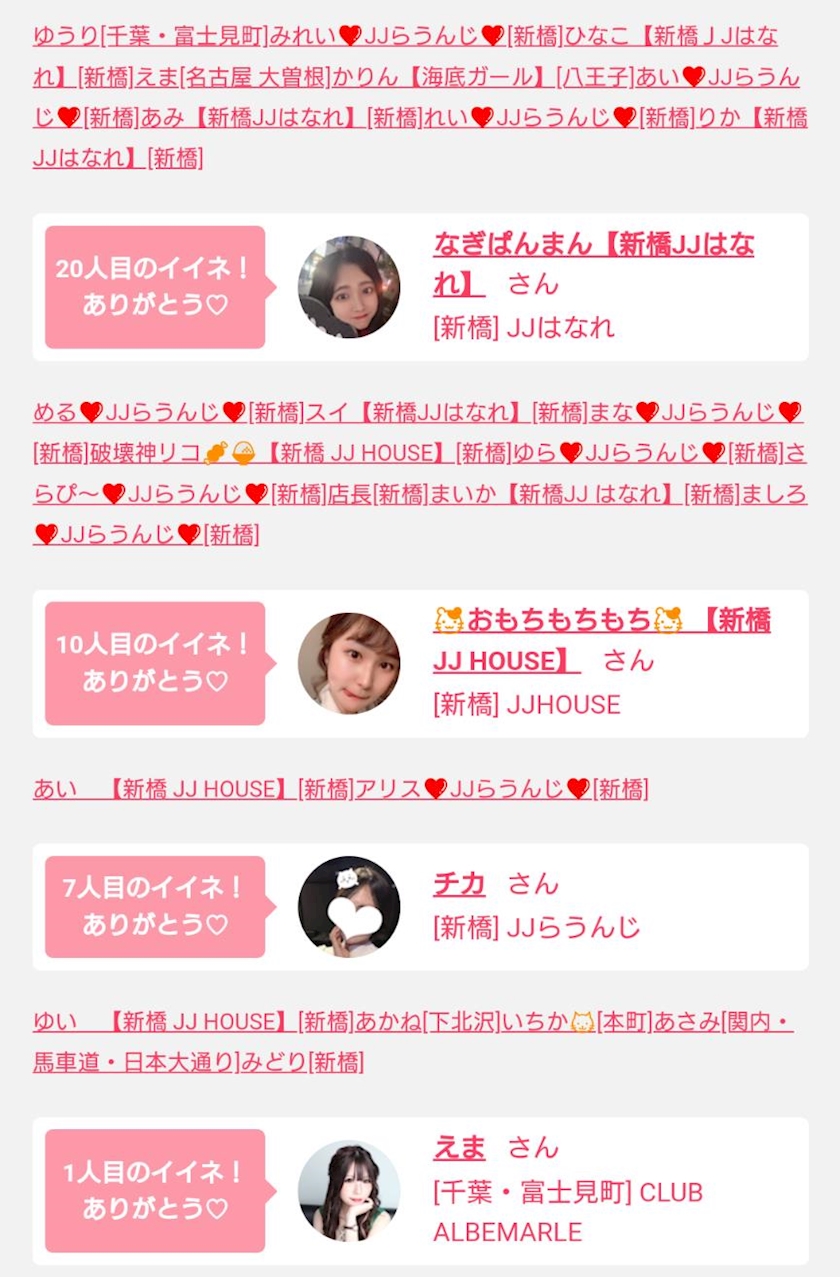Screen dimensions: 840x1277
Task: Open the ゆうり[千葉・富士見町] link
Action: coord(150,37)
